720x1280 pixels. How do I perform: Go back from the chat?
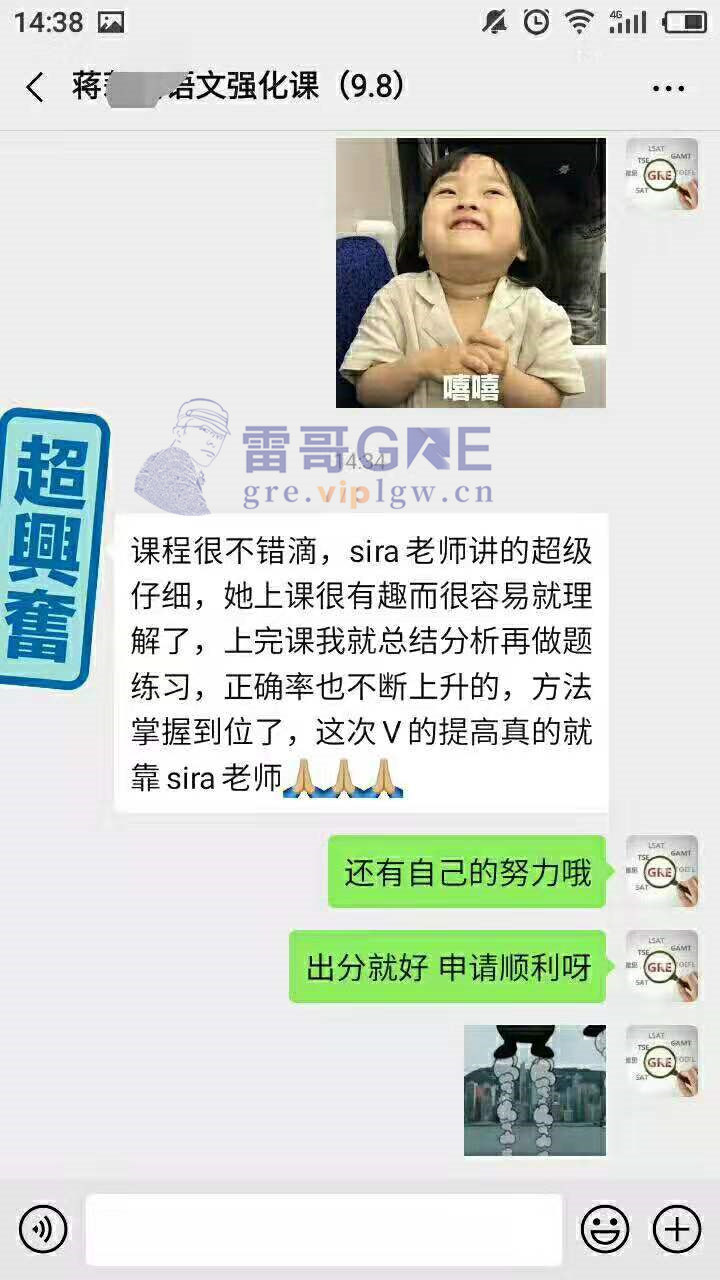[35, 87]
